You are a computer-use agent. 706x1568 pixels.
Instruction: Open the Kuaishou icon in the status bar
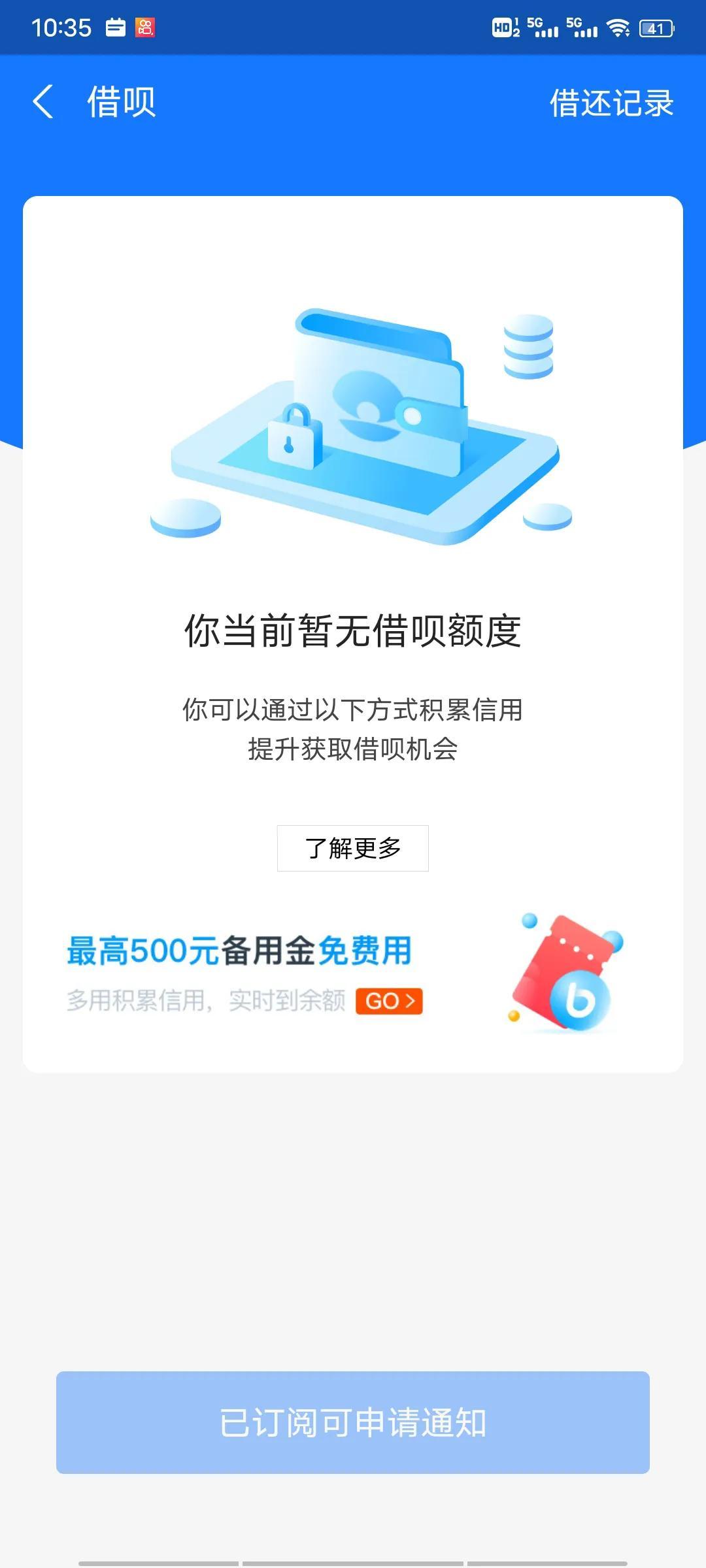[x=146, y=26]
